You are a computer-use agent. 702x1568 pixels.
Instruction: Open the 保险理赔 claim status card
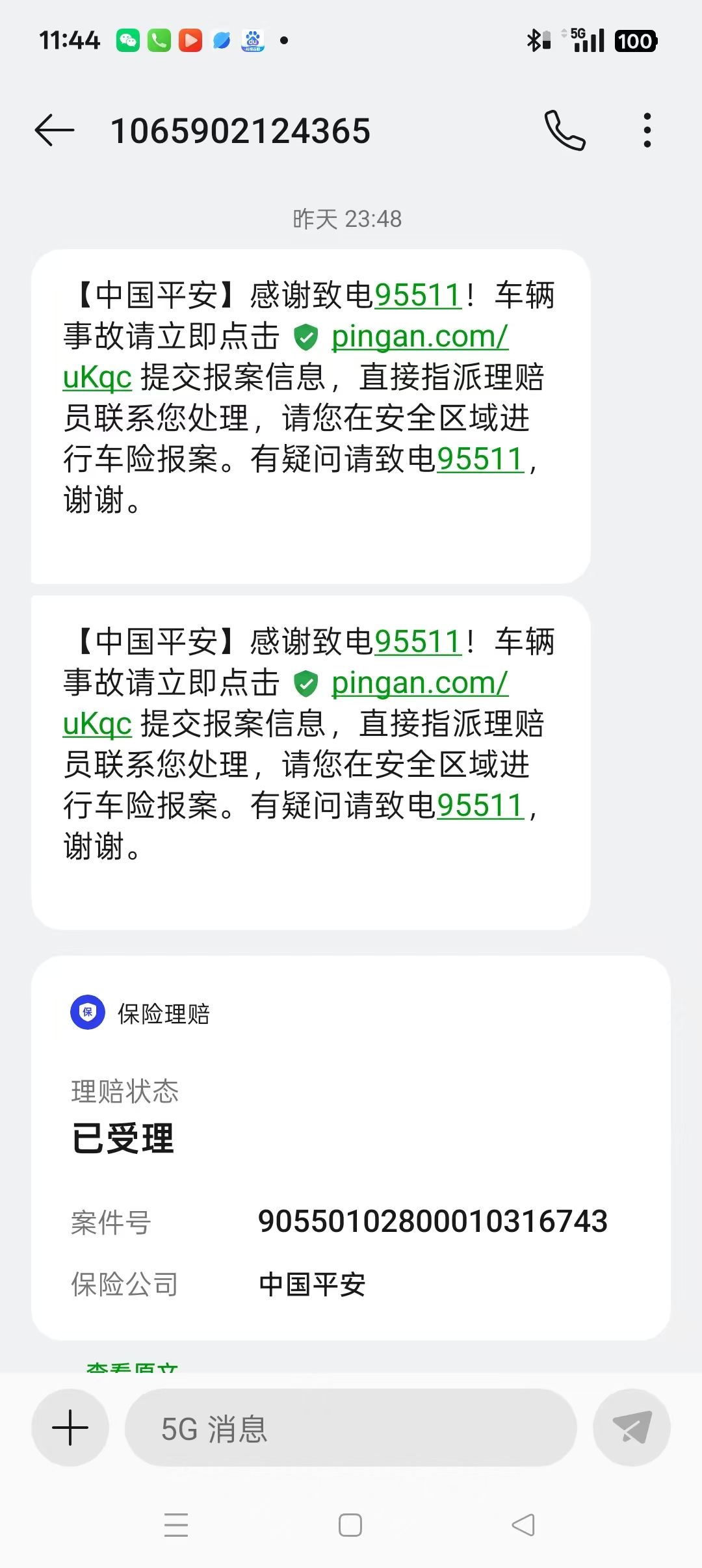tap(351, 1147)
